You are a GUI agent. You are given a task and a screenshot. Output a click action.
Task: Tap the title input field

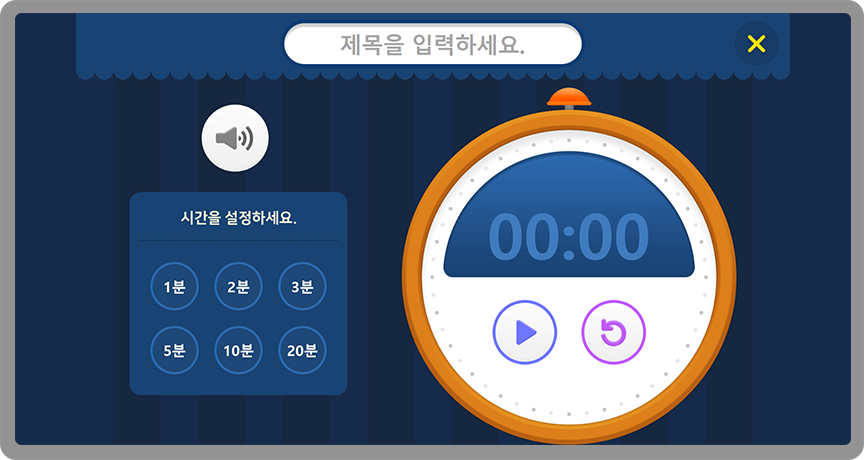click(x=432, y=44)
